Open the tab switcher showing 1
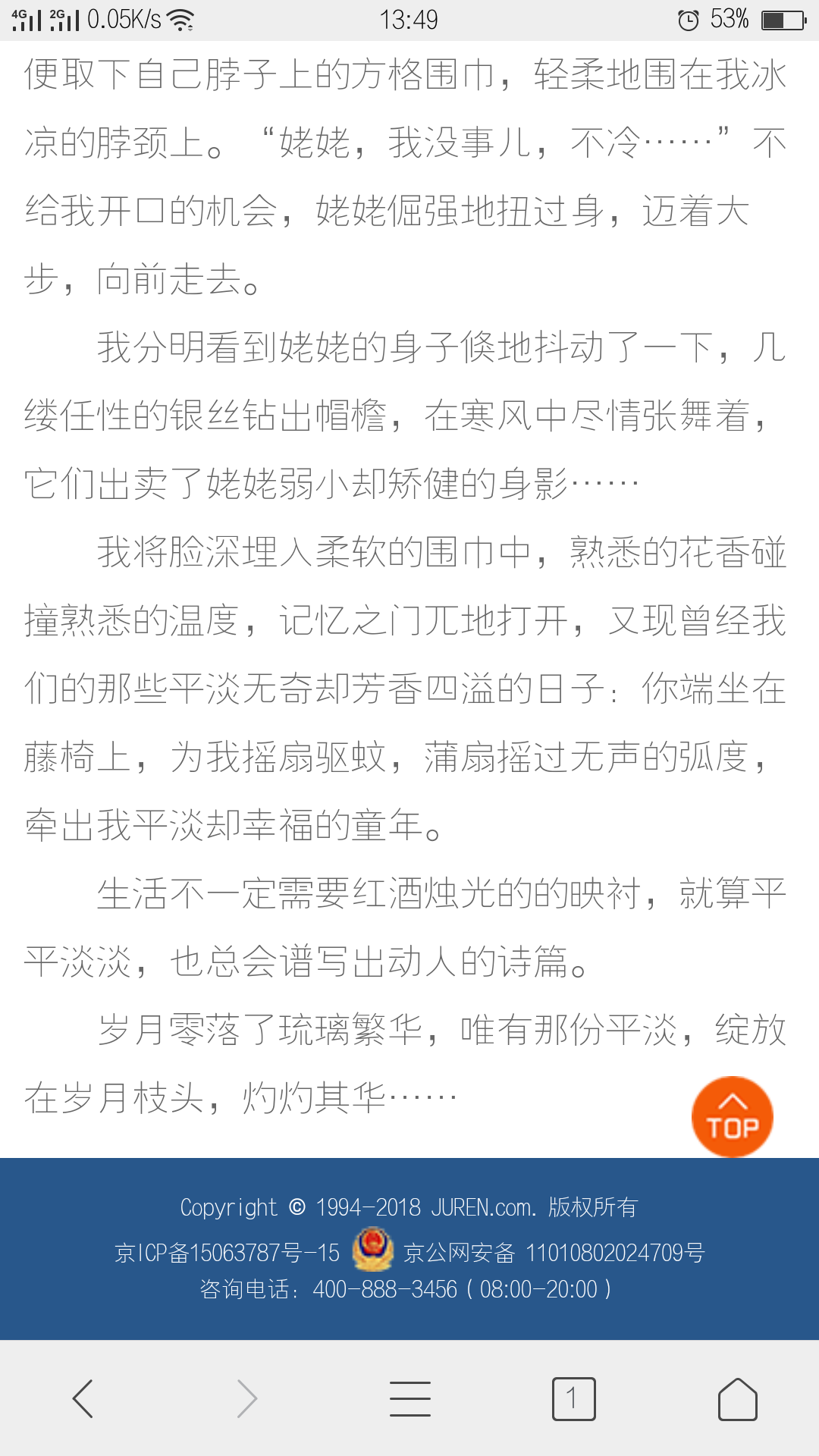The height and width of the screenshot is (1456, 819). click(x=573, y=1398)
